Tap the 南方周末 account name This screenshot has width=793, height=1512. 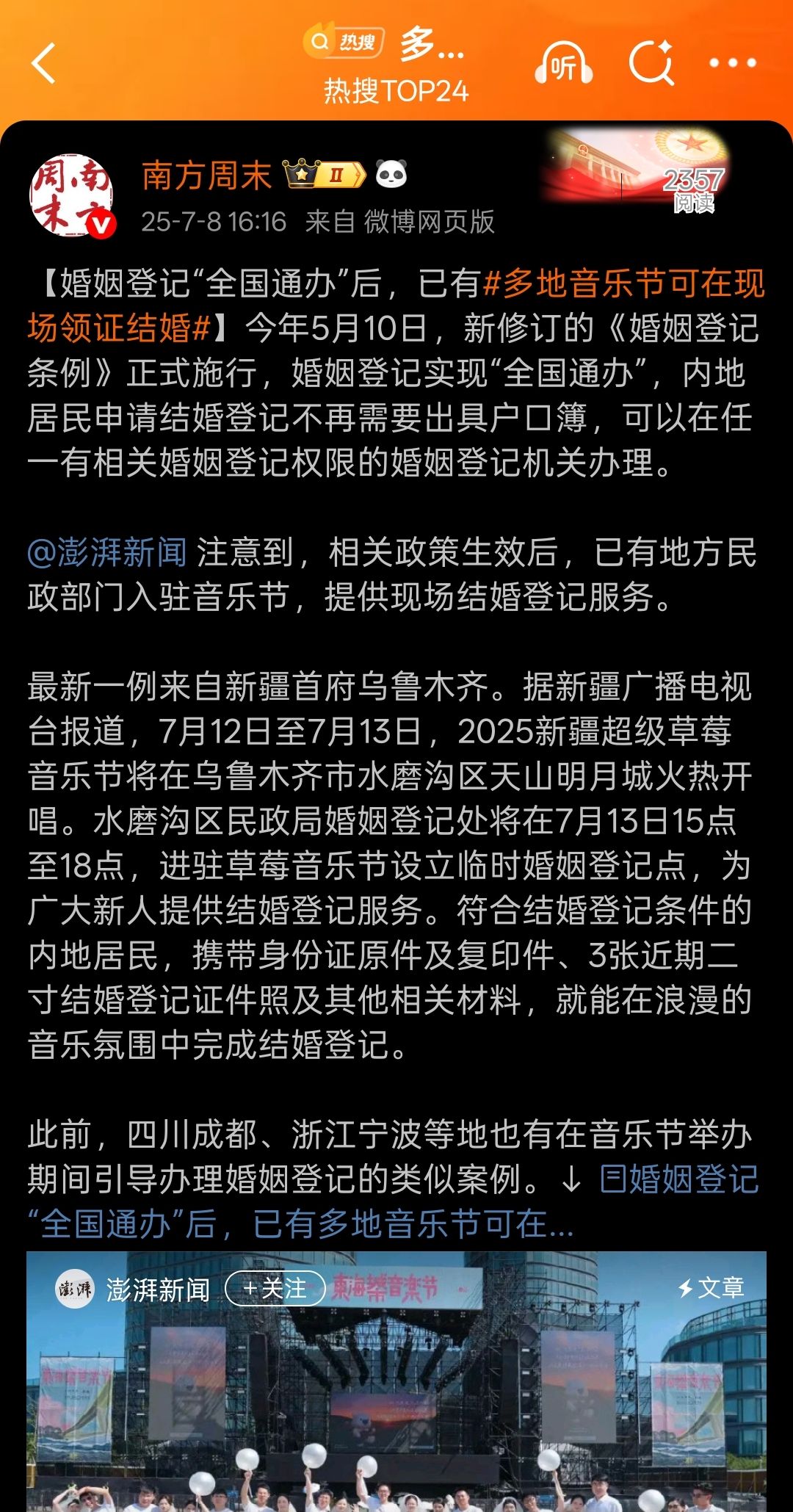tap(206, 176)
